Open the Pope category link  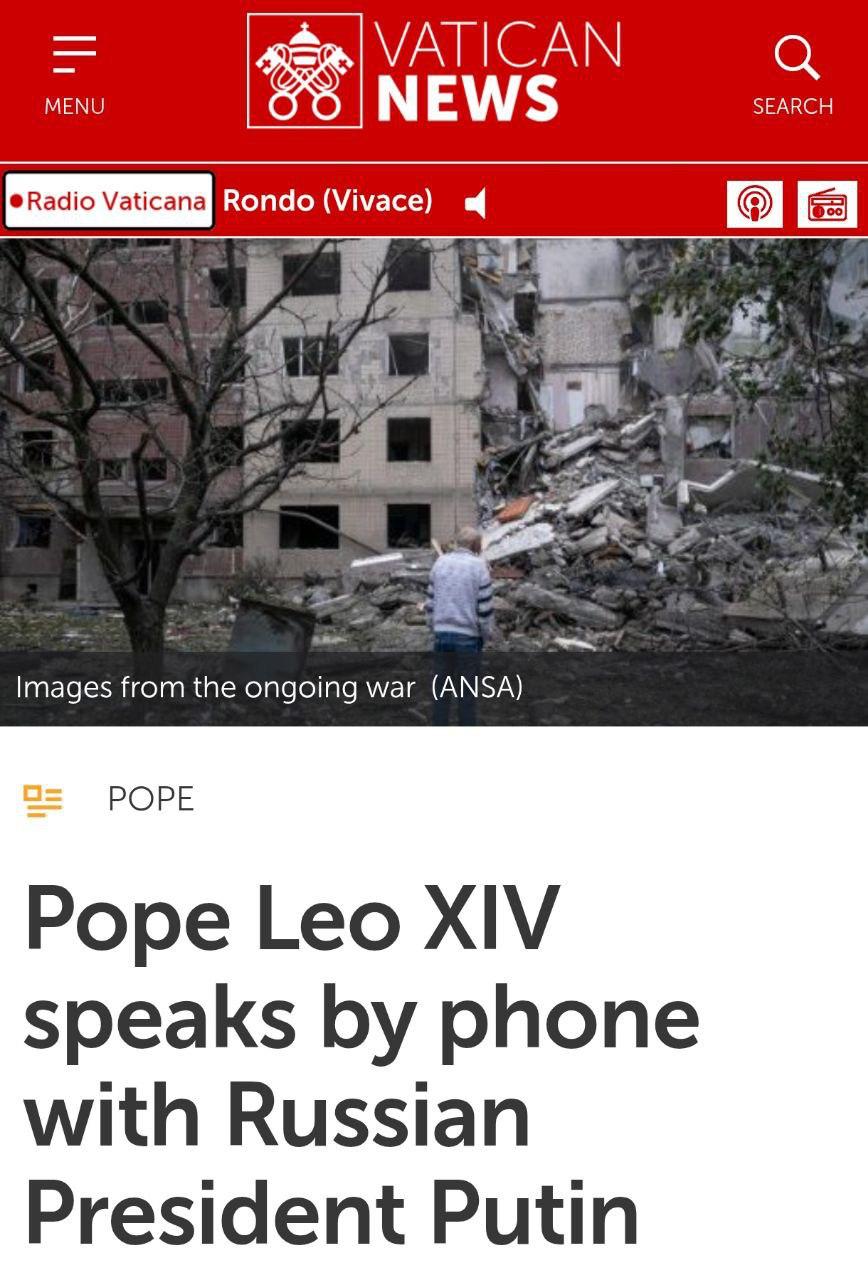coord(150,799)
